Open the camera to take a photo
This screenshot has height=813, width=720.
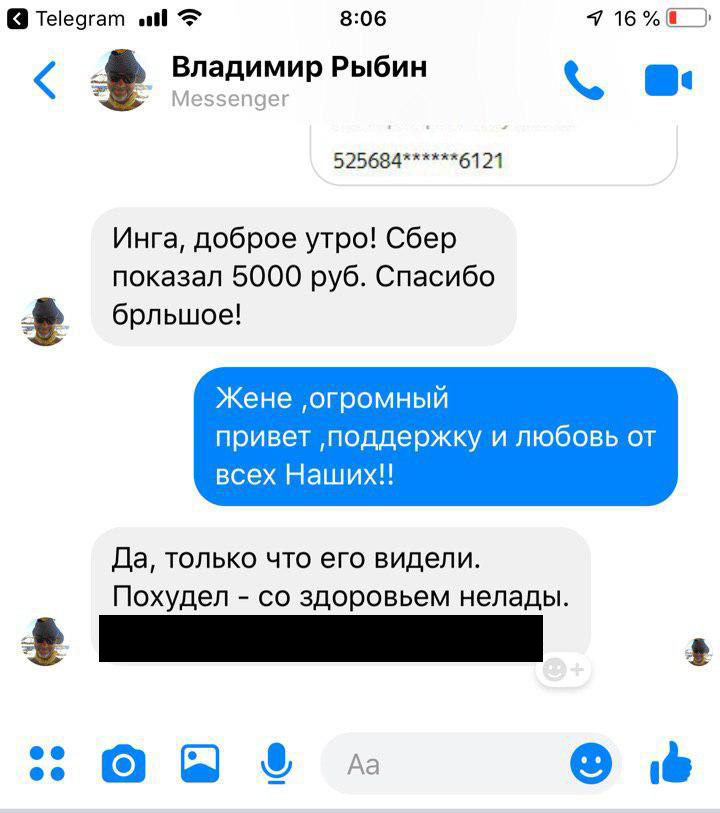pos(123,764)
